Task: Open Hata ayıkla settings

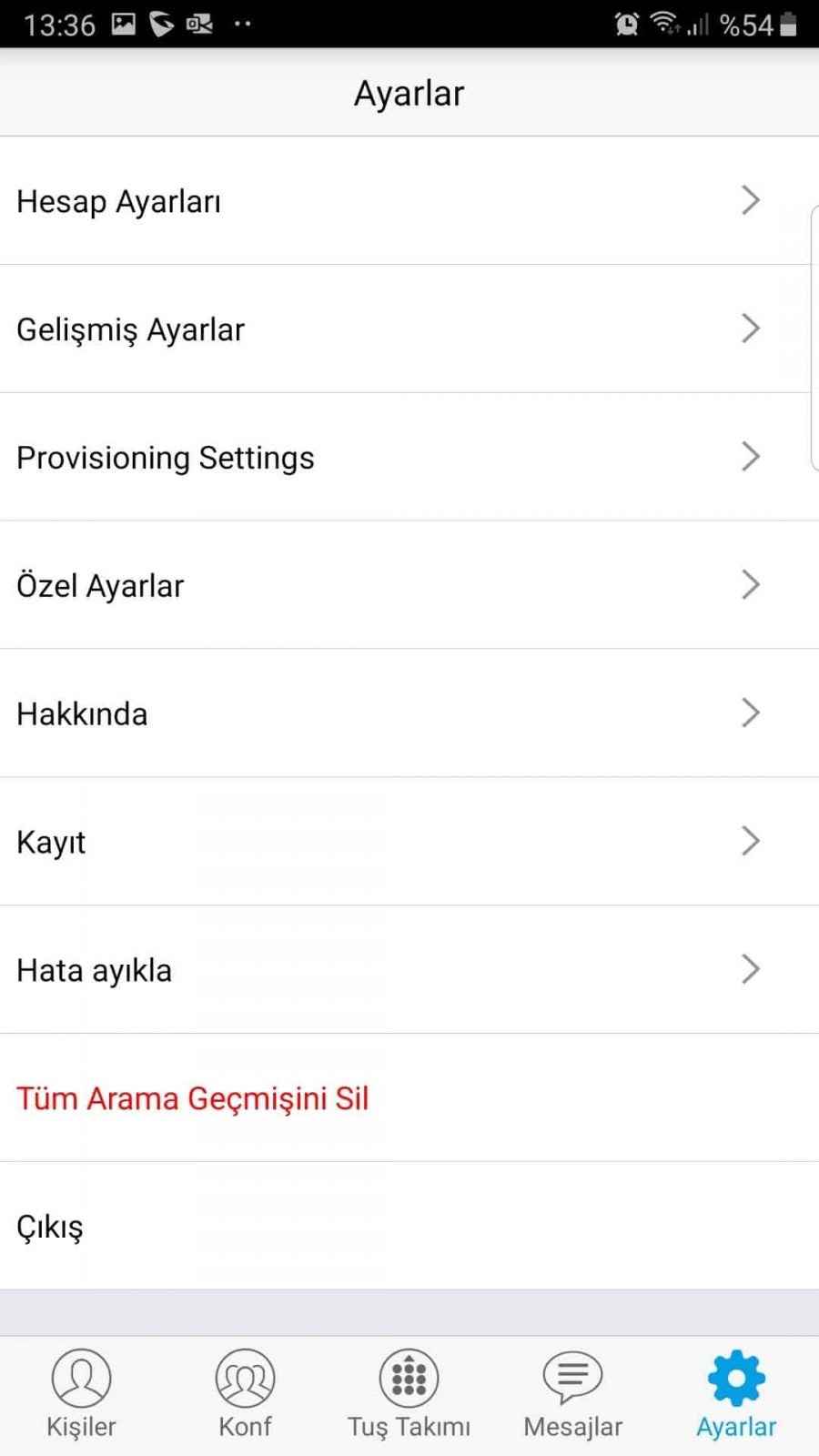Action: tap(409, 970)
